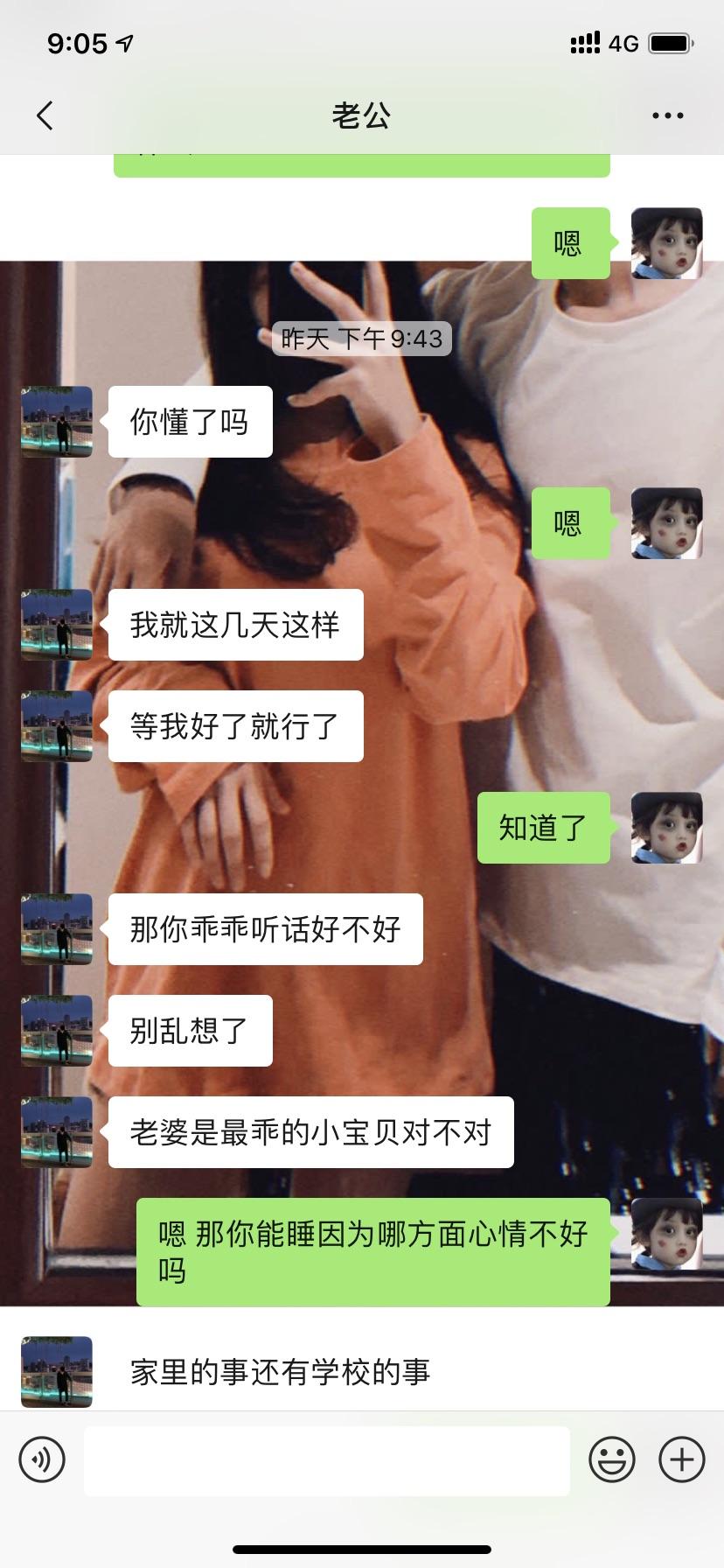Open the emoji sticker panel
The height and width of the screenshot is (1568, 724).
coord(611,1459)
